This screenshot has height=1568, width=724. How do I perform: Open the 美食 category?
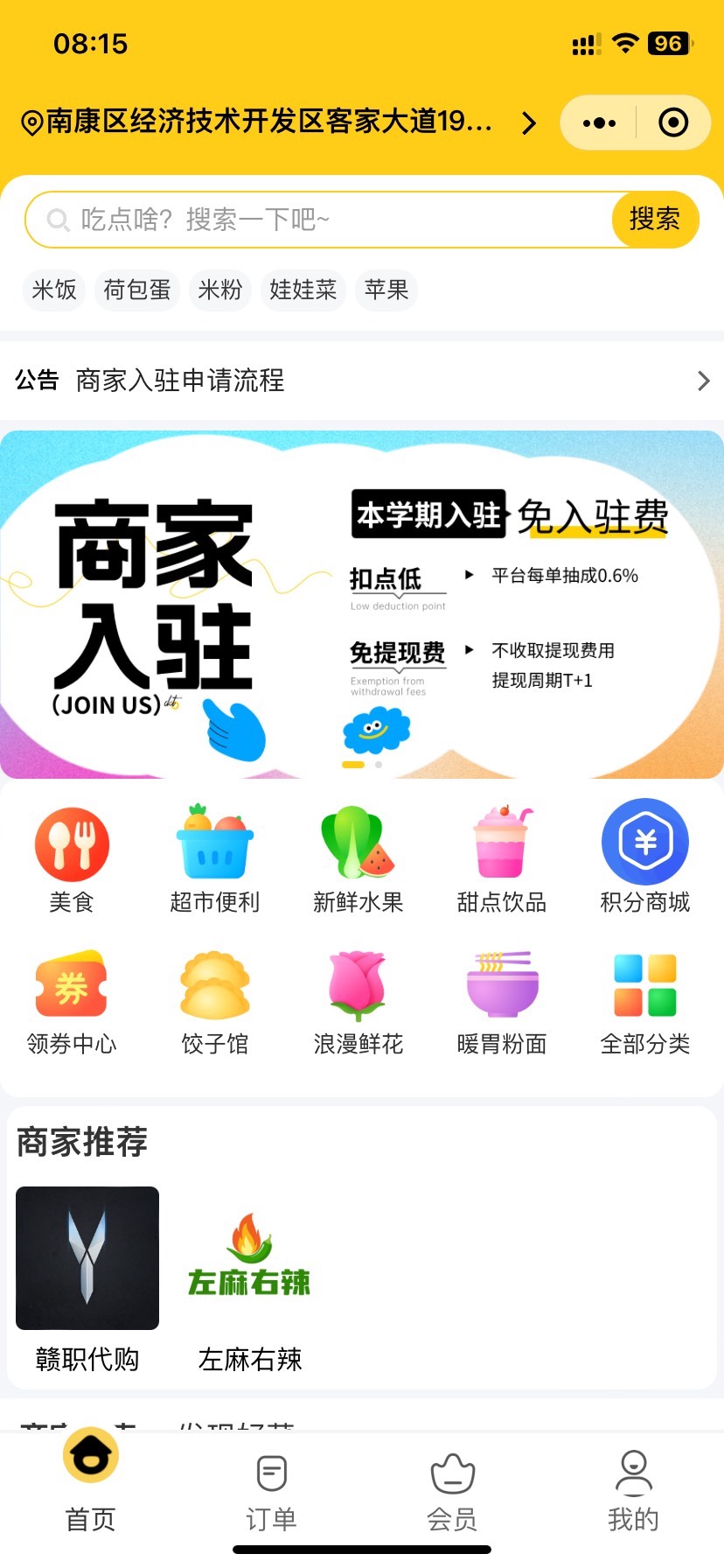click(72, 858)
